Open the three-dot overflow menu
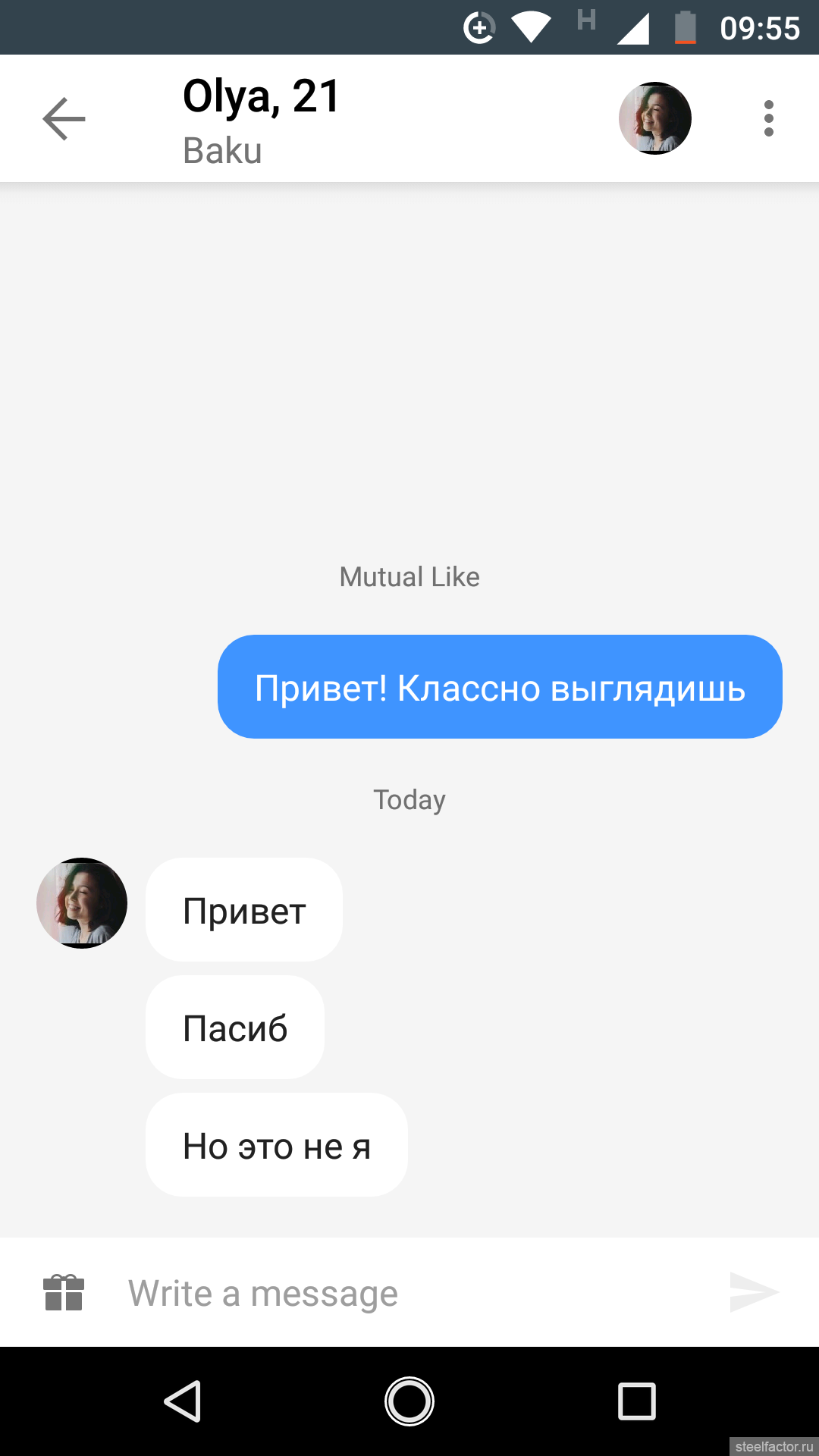The height and width of the screenshot is (1456, 819). pyautogui.click(x=769, y=118)
